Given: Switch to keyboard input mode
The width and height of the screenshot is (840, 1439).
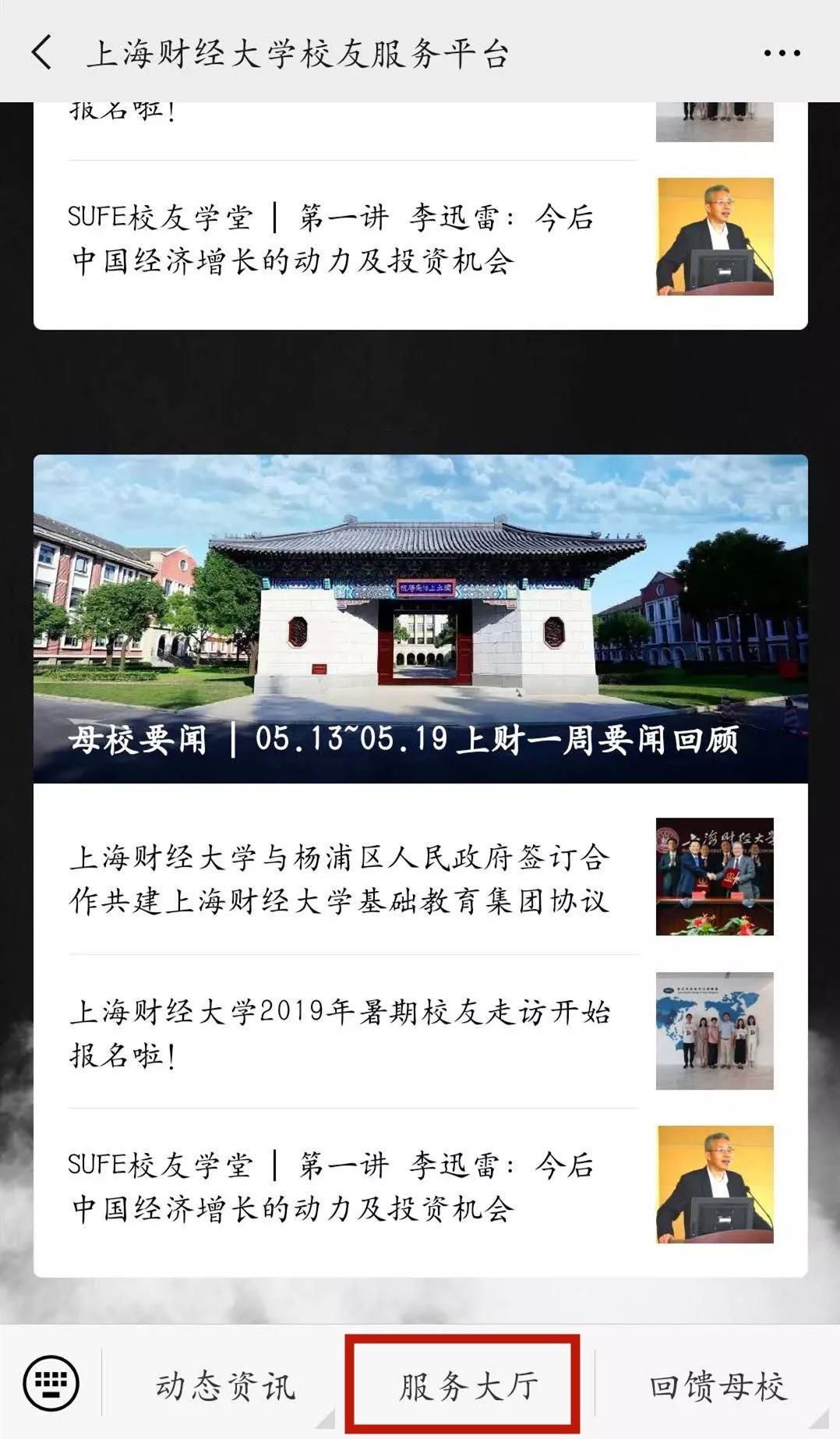Looking at the screenshot, I should (51, 1383).
